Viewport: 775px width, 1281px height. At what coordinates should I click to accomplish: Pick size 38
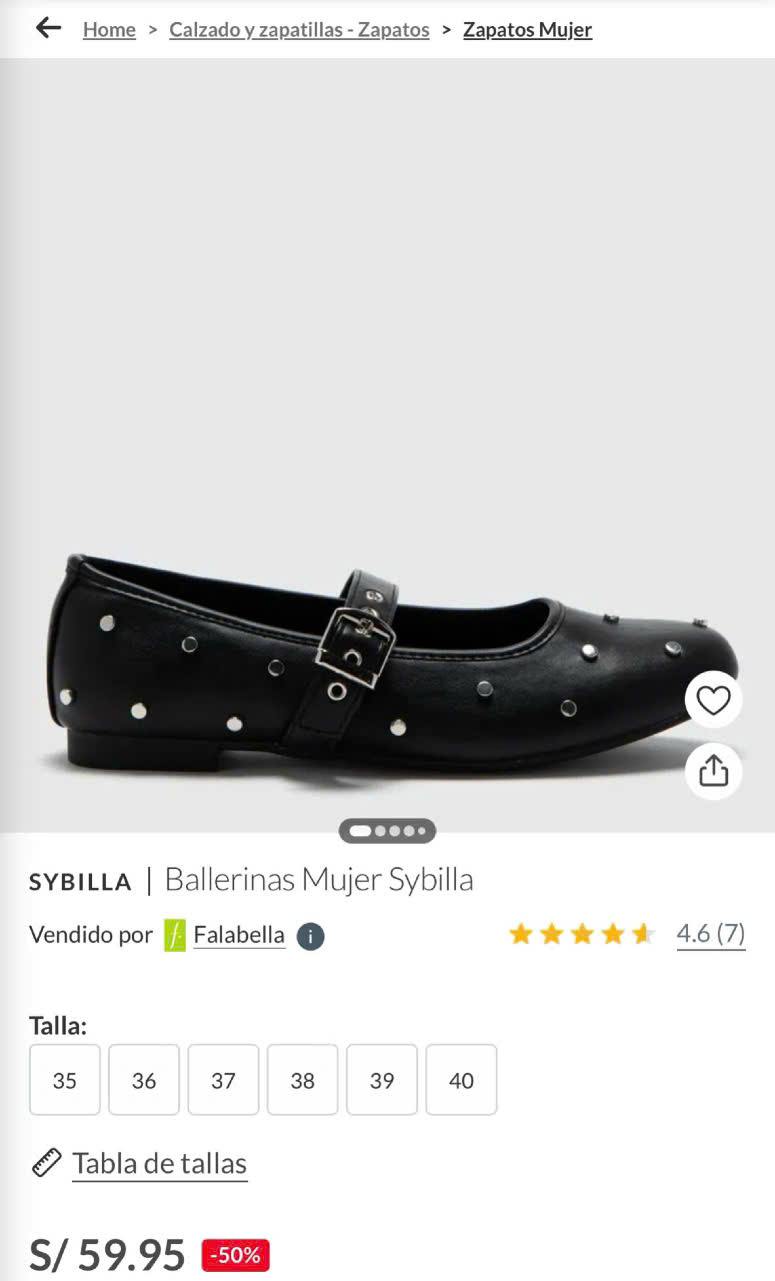pos(302,1080)
